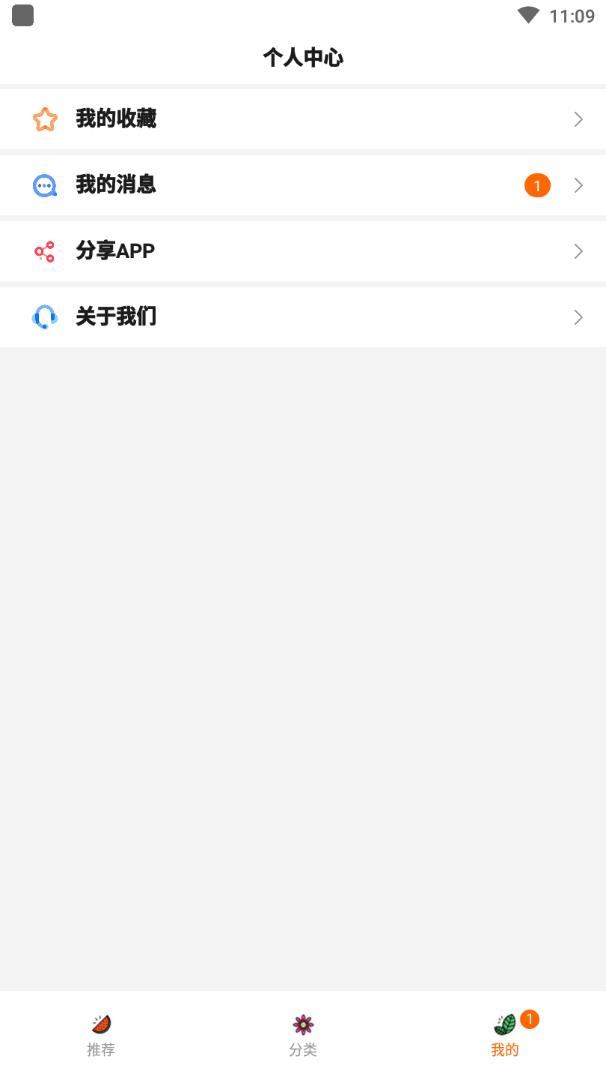
Task: Open 我的收藏 favorites row
Action: pyautogui.click(x=303, y=119)
